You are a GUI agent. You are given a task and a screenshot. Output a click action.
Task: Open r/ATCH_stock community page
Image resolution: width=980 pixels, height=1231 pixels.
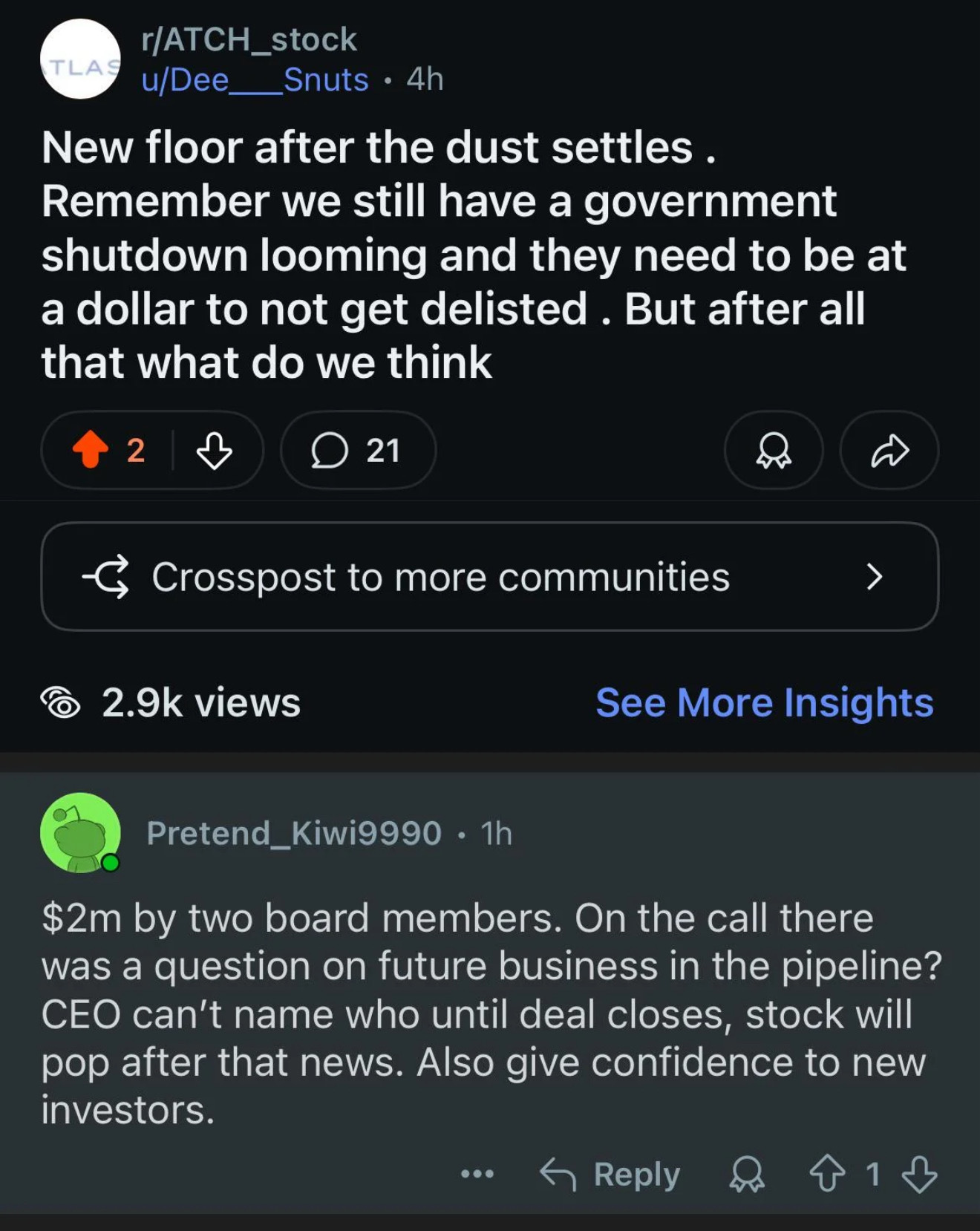(x=247, y=41)
